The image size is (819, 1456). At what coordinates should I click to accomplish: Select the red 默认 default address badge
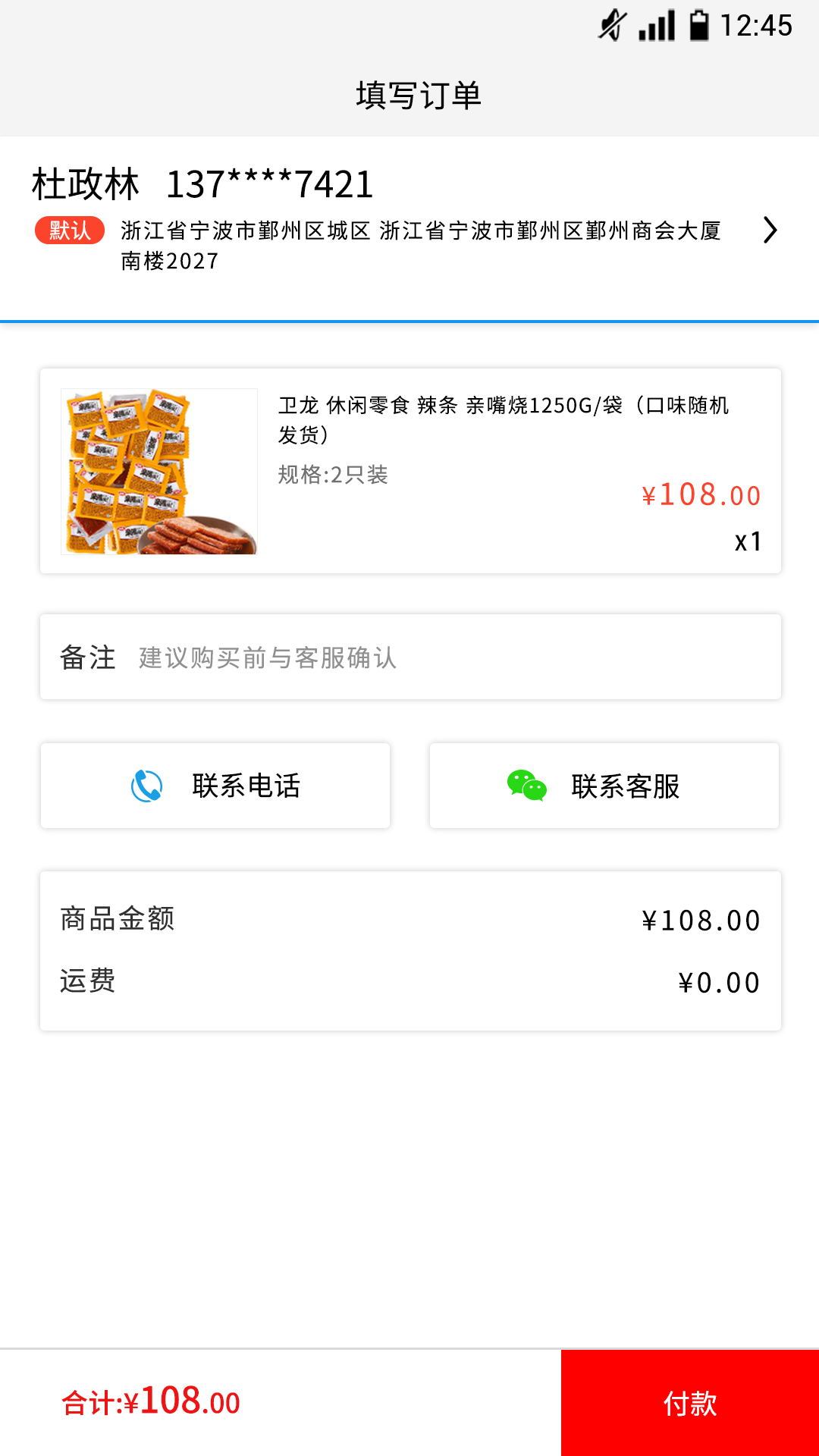pyautogui.click(x=67, y=231)
